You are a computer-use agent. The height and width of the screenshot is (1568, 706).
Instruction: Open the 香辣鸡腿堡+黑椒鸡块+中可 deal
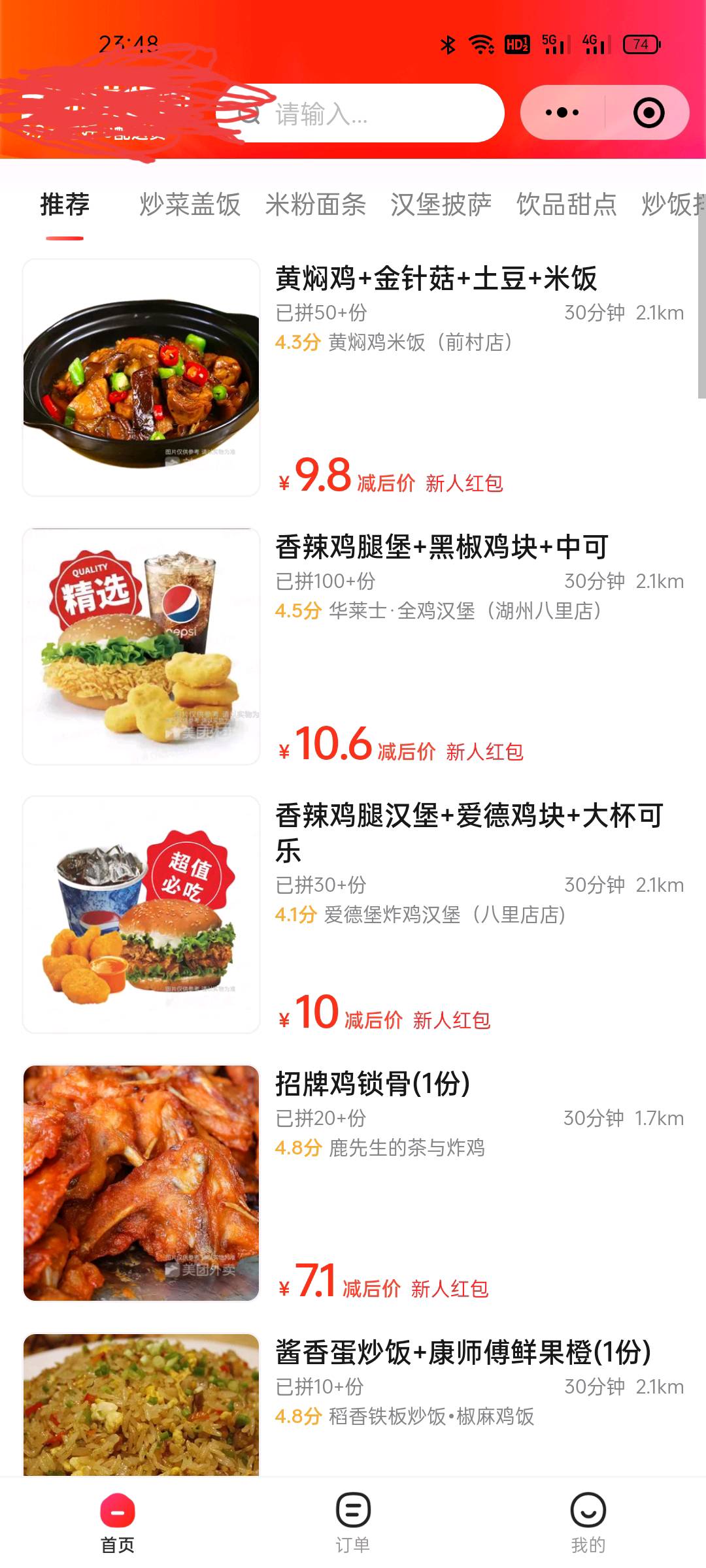(442, 547)
